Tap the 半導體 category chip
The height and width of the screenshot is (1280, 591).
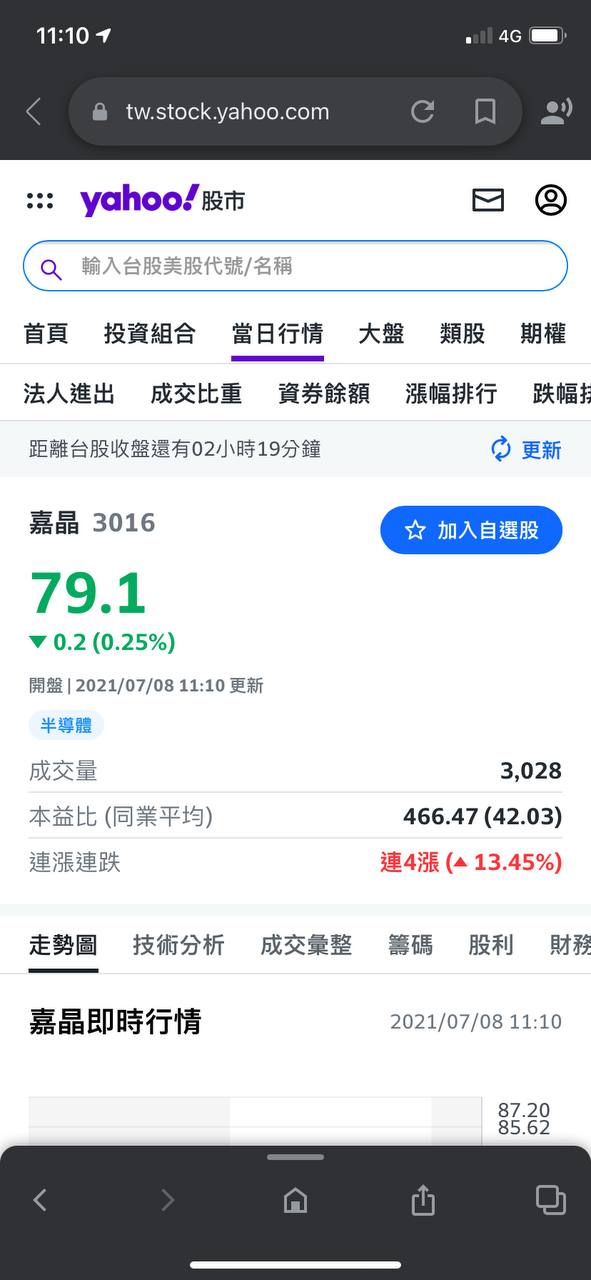tap(66, 725)
